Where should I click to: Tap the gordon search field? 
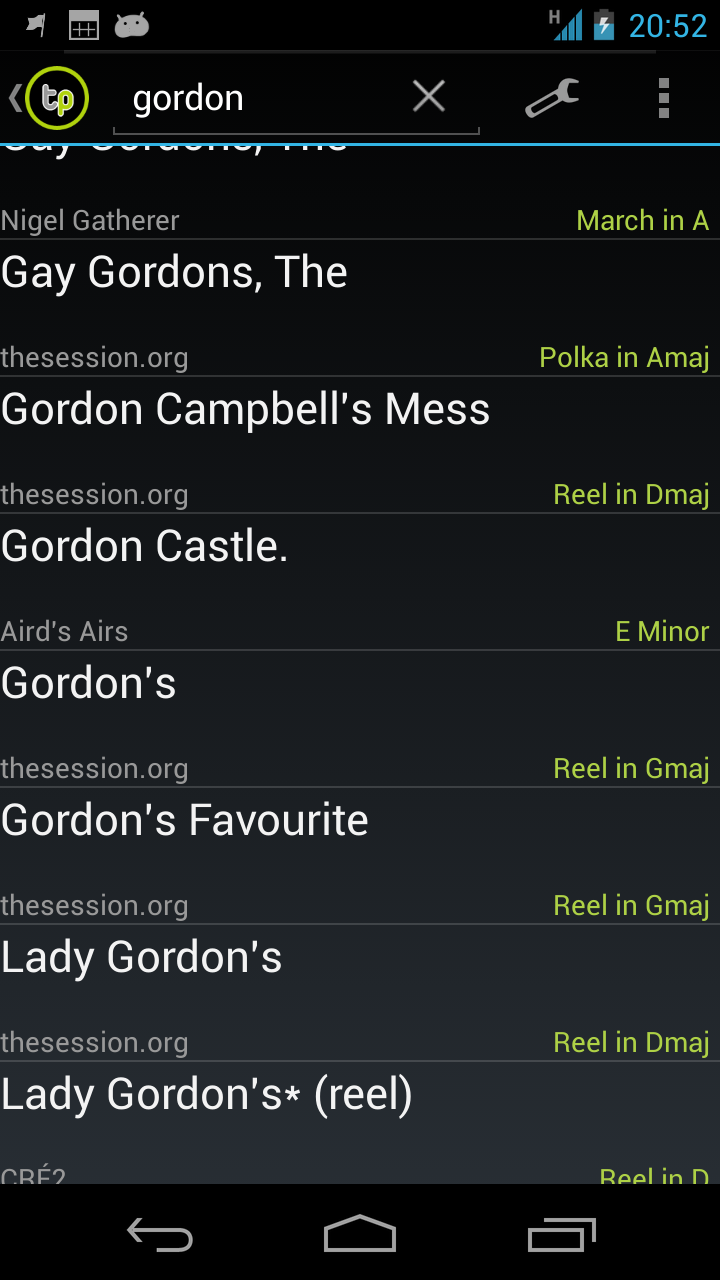click(x=260, y=98)
